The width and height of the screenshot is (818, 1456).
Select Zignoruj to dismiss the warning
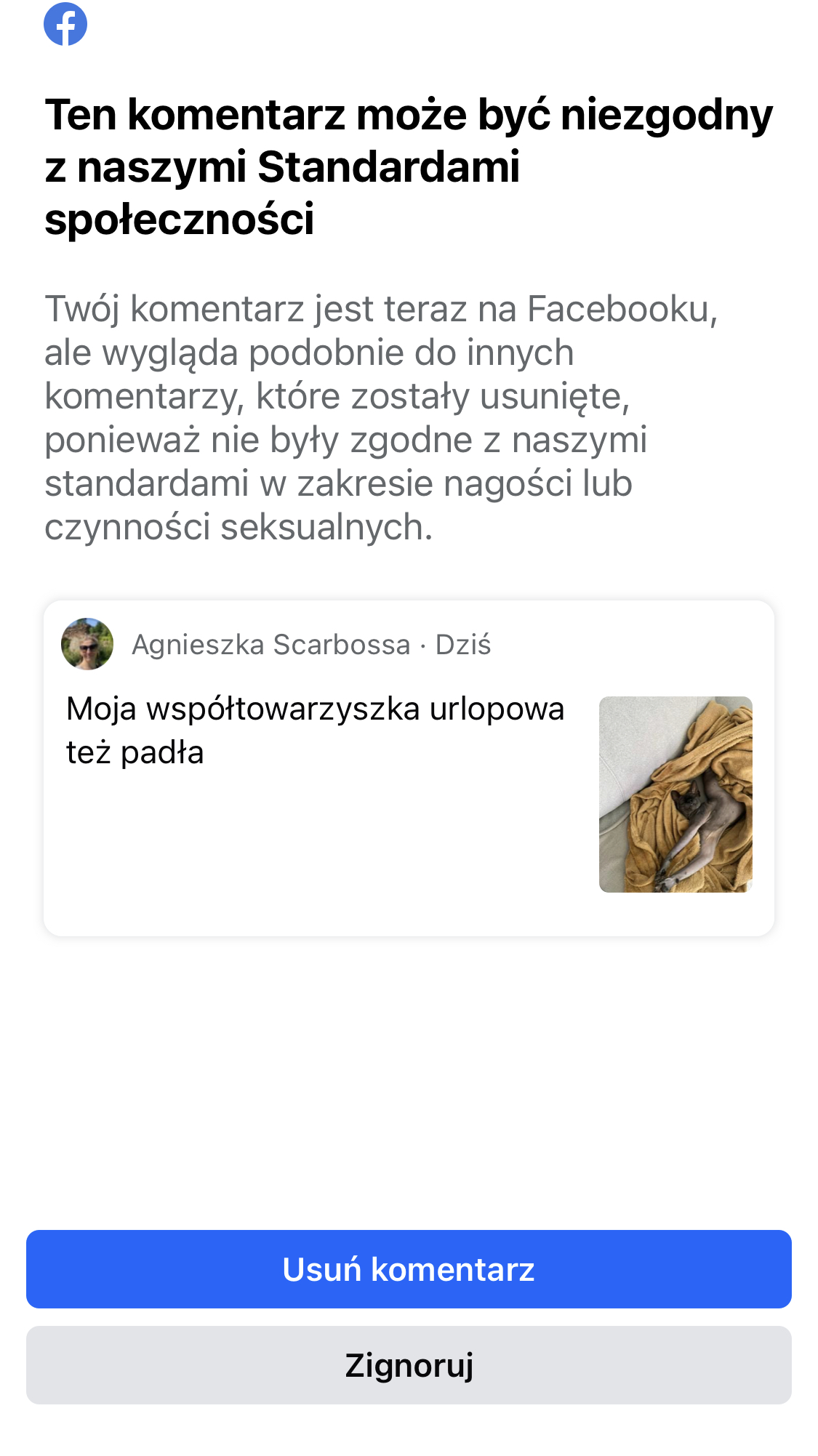tap(409, 1365)
